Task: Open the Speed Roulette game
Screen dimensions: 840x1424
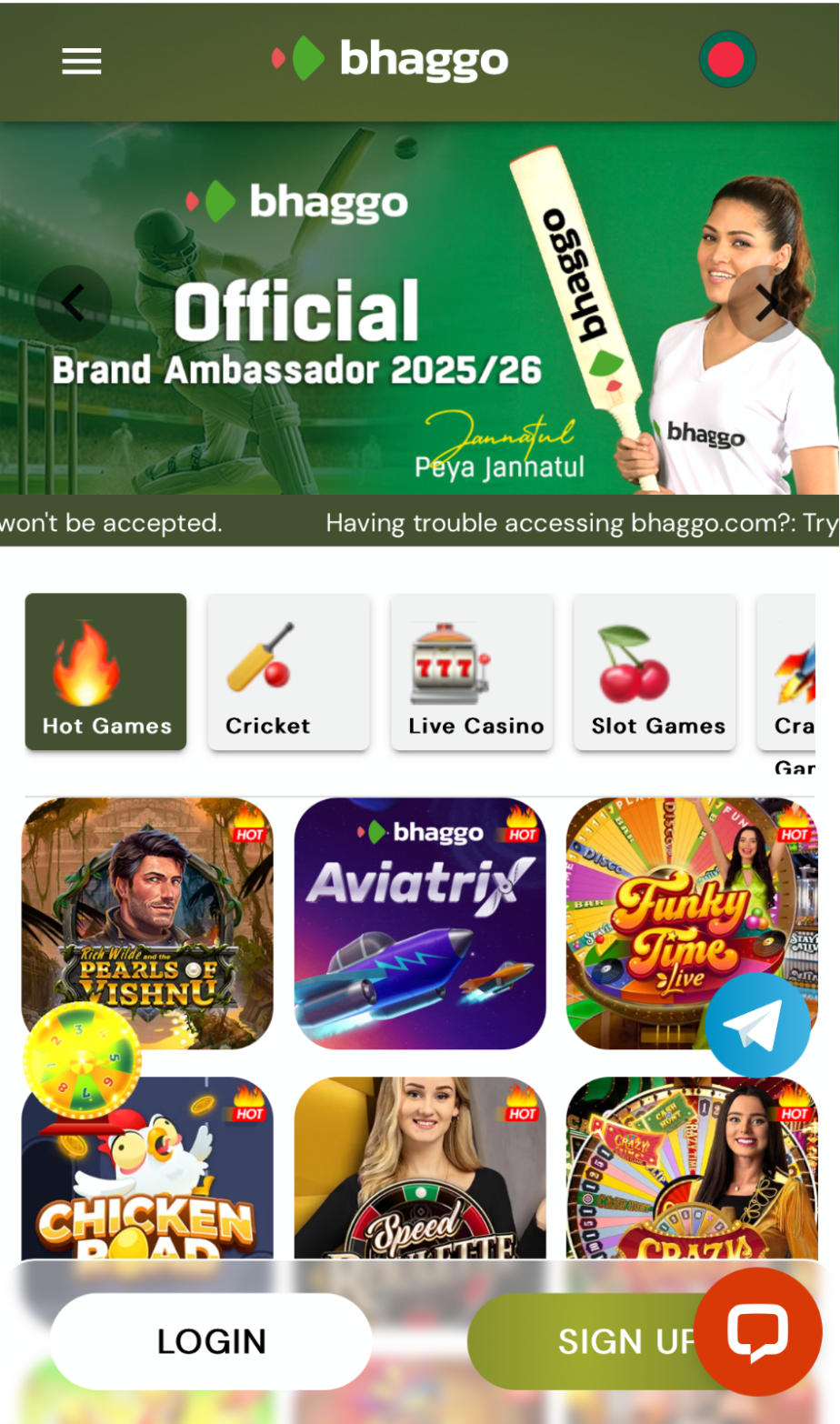Action: pos(420,1168)
